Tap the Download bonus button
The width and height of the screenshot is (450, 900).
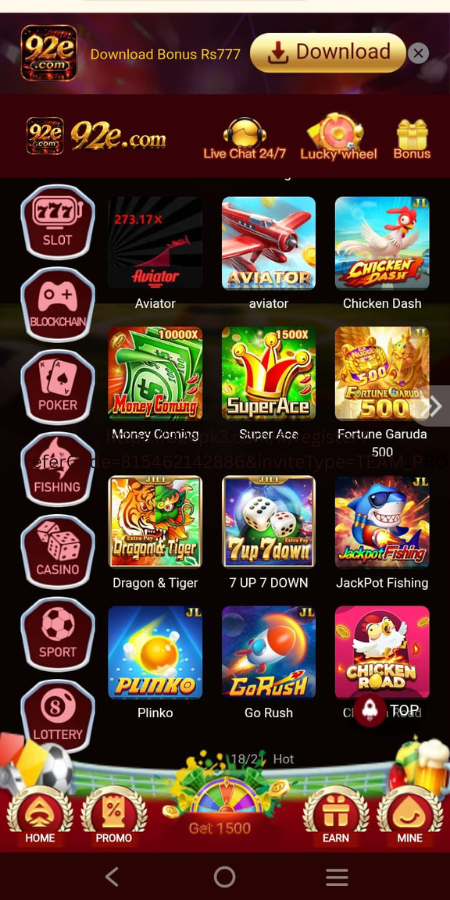pos(328,53)
